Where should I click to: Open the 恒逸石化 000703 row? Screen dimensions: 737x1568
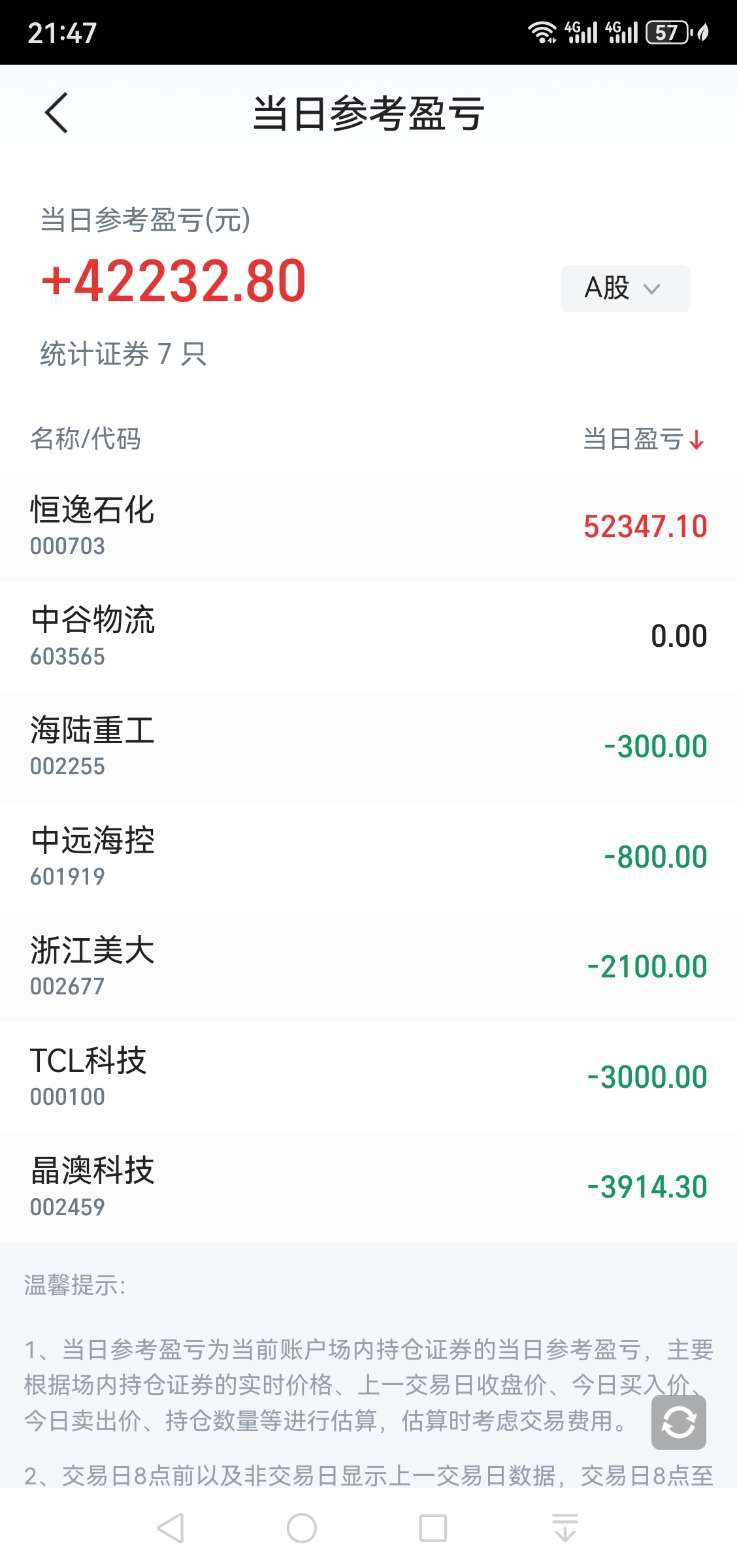pos(368,527)
